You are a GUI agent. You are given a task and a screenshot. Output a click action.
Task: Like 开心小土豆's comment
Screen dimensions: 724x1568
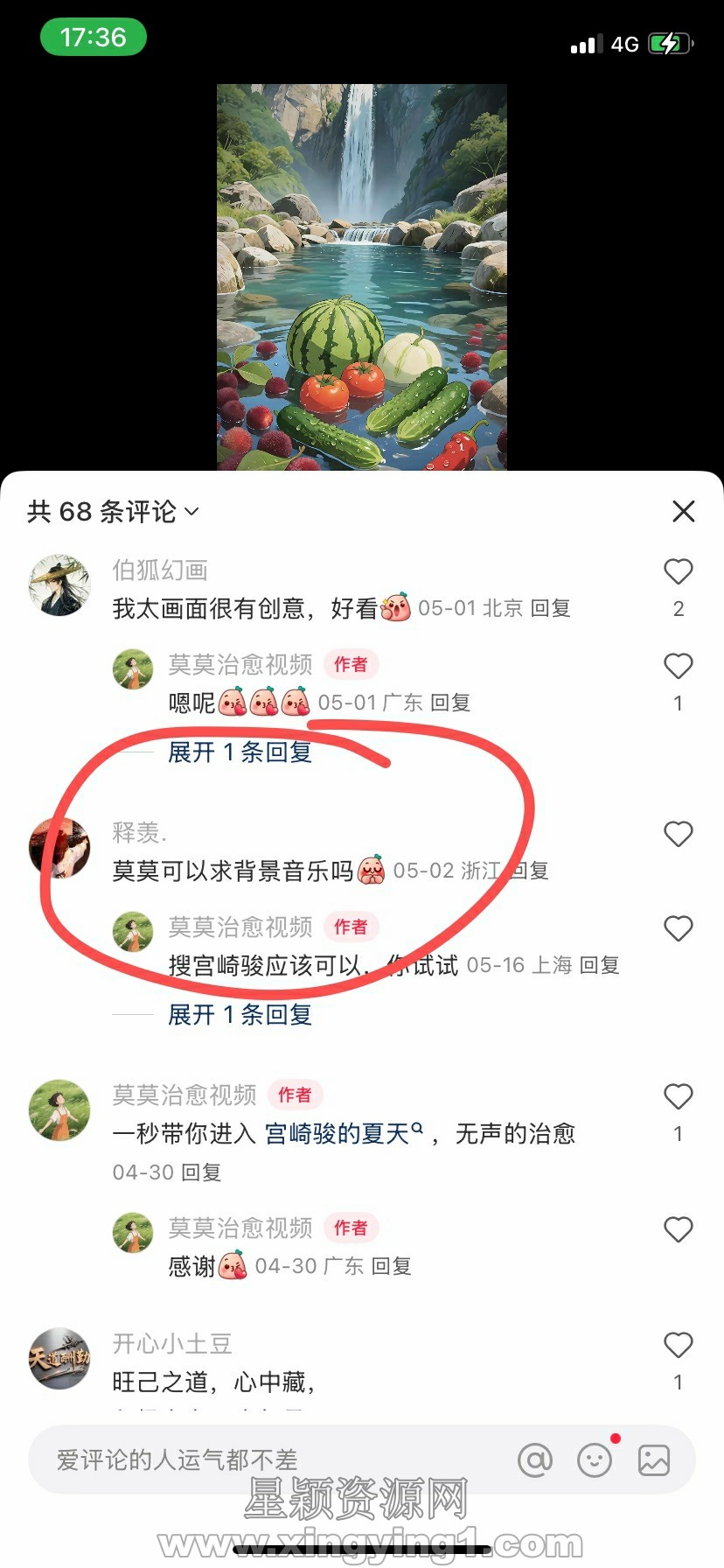pos(678,1346)
